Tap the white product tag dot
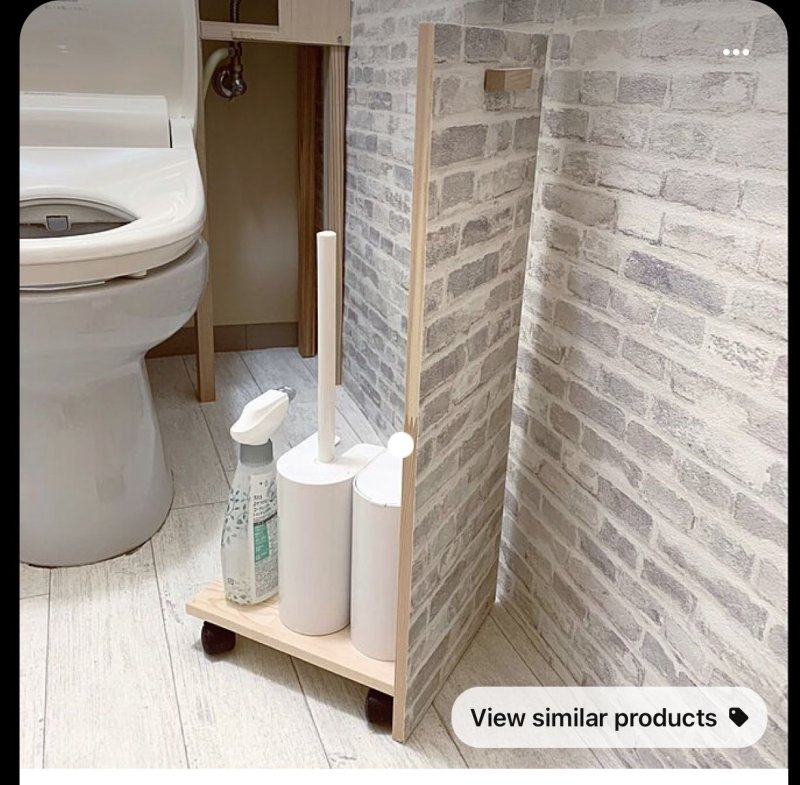The height and width of the screenshot is (785, 800). click(401, 445)
